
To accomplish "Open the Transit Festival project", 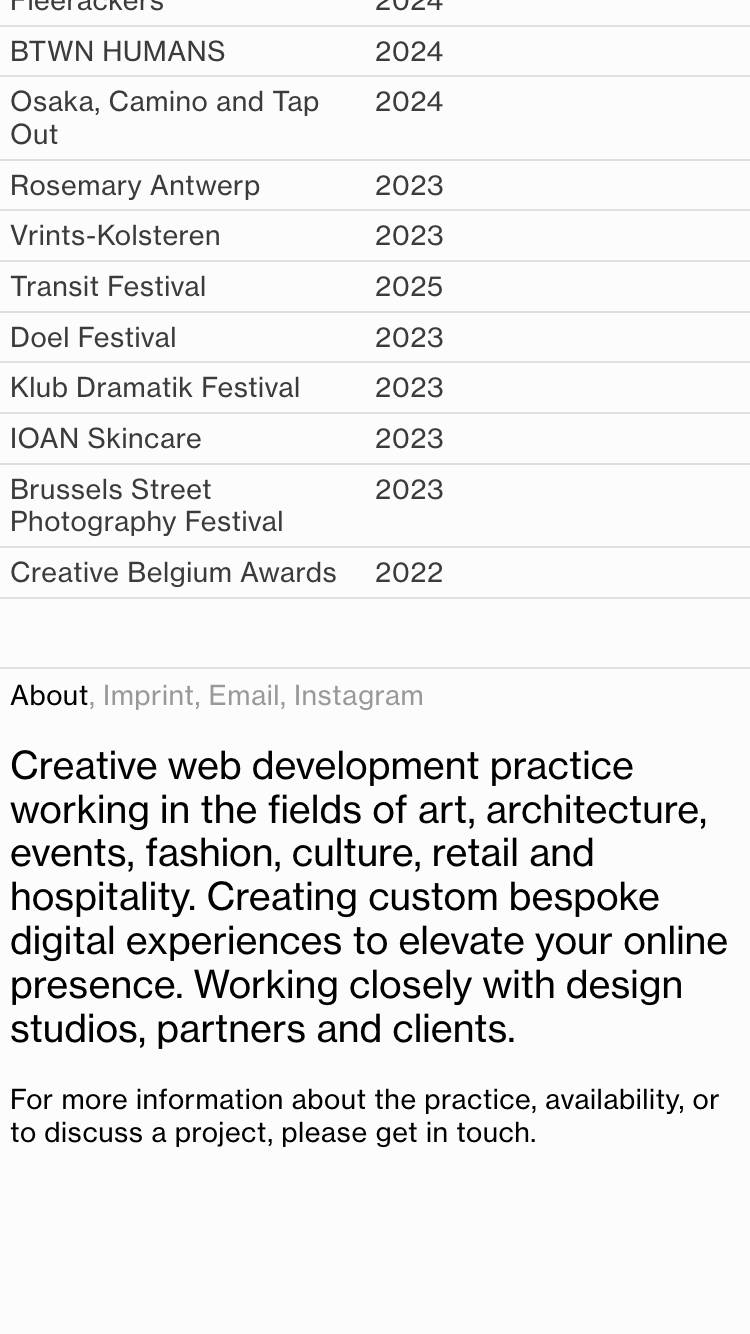I will coord(375,287).
